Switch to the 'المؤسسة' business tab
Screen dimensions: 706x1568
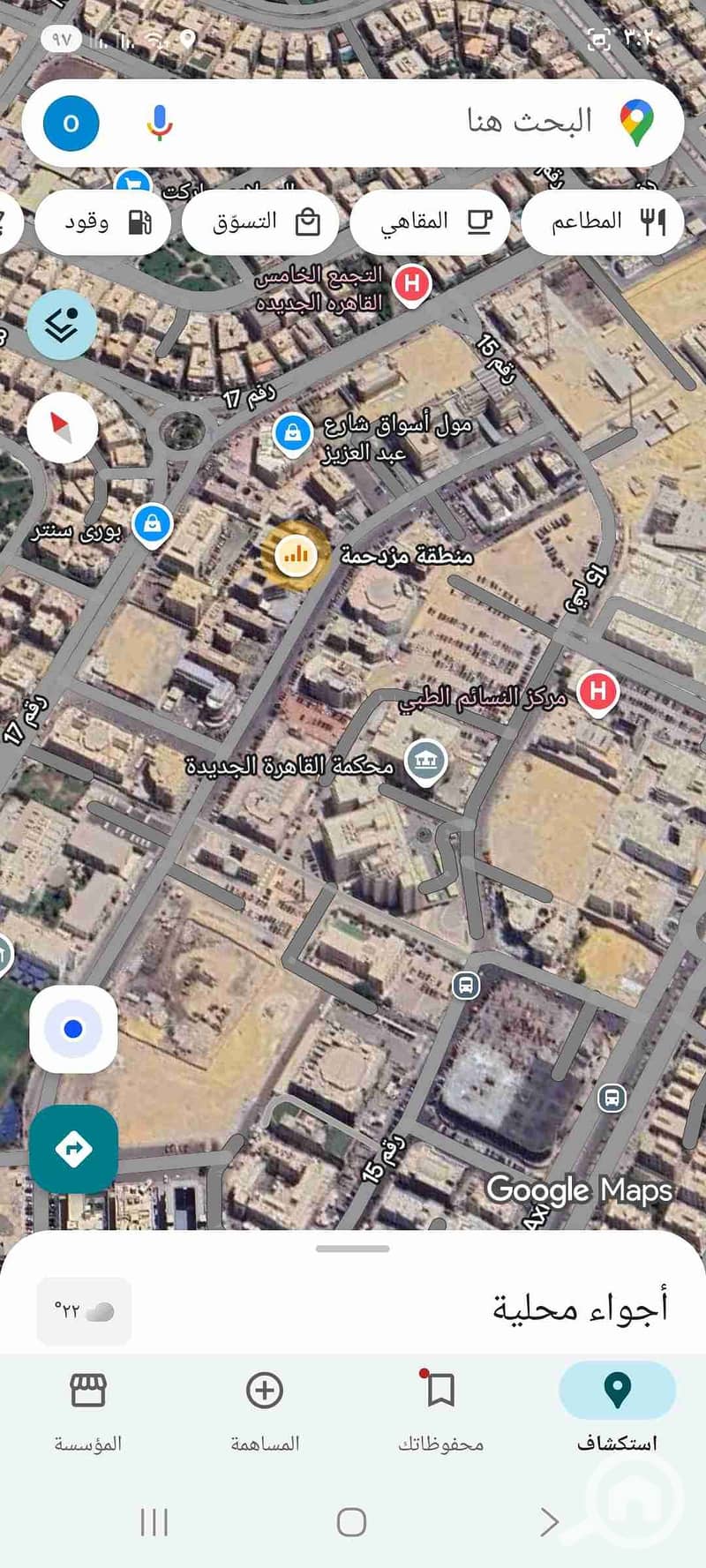[88, 1409]
